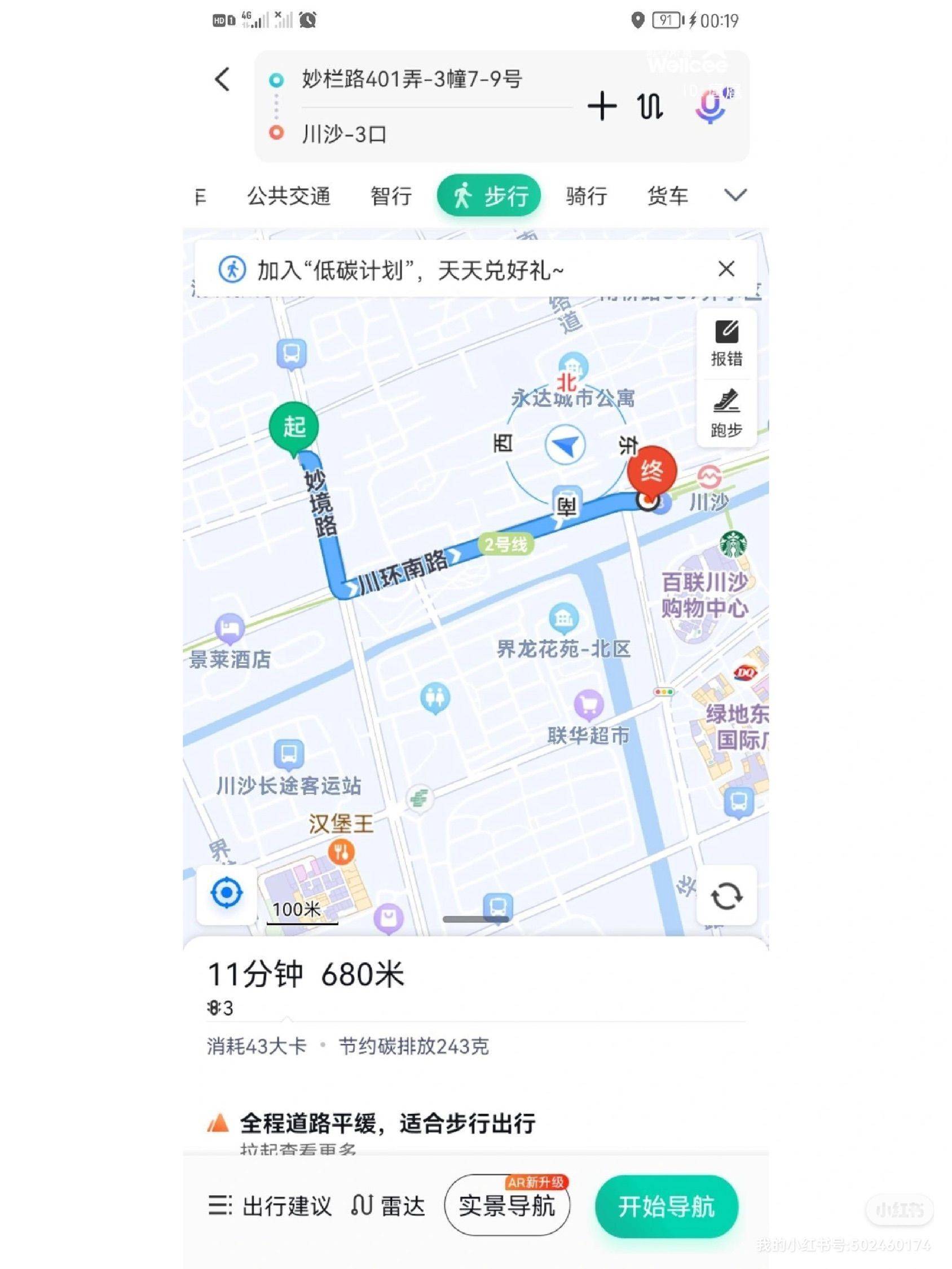This screenshot has width=952, height=1269.
Task: Edit the starting point 妙栏路401弄
Action: [x=412, y=79]
